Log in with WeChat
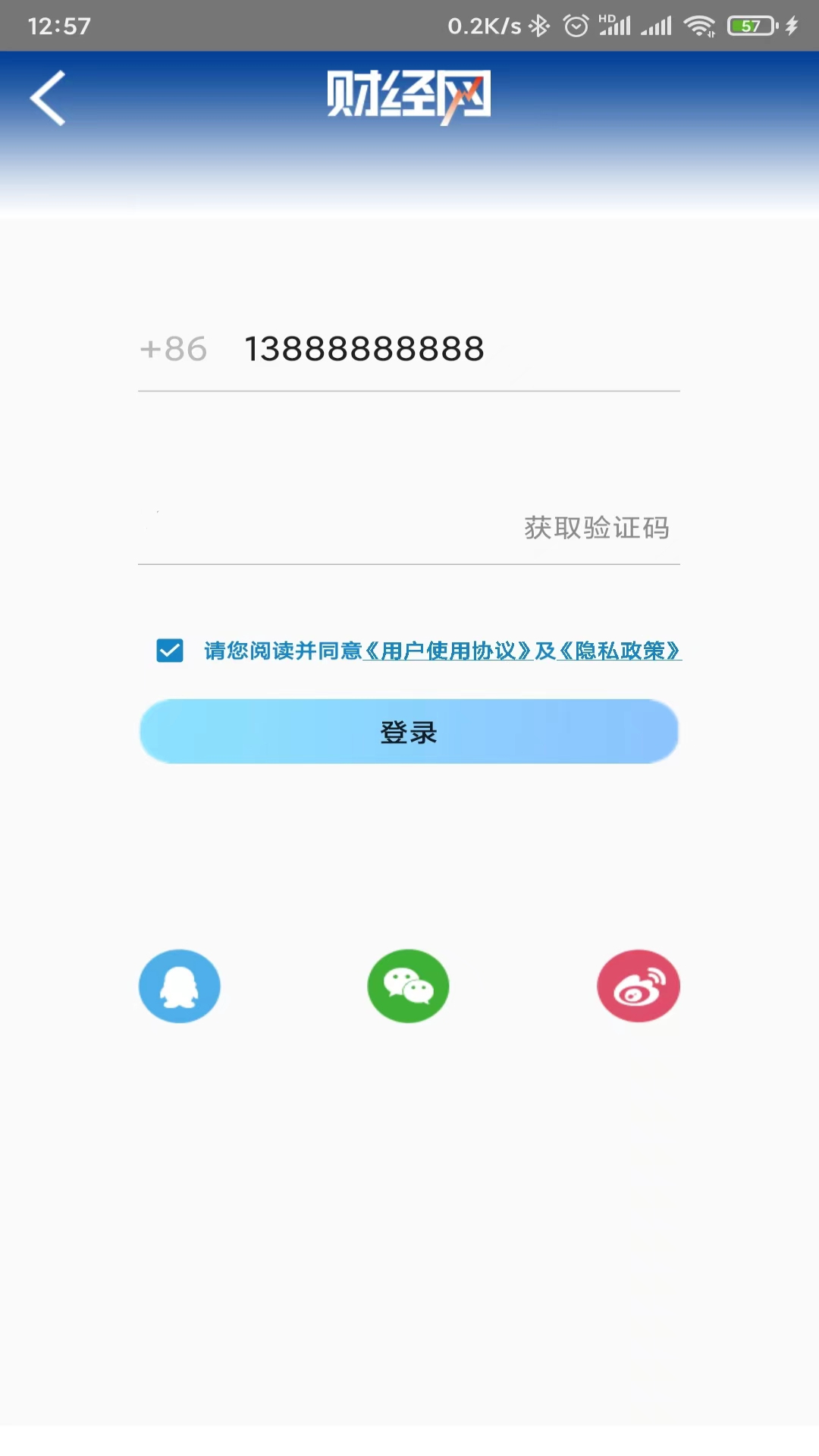Screen dimensions: 819x1456 pos(408,986)
